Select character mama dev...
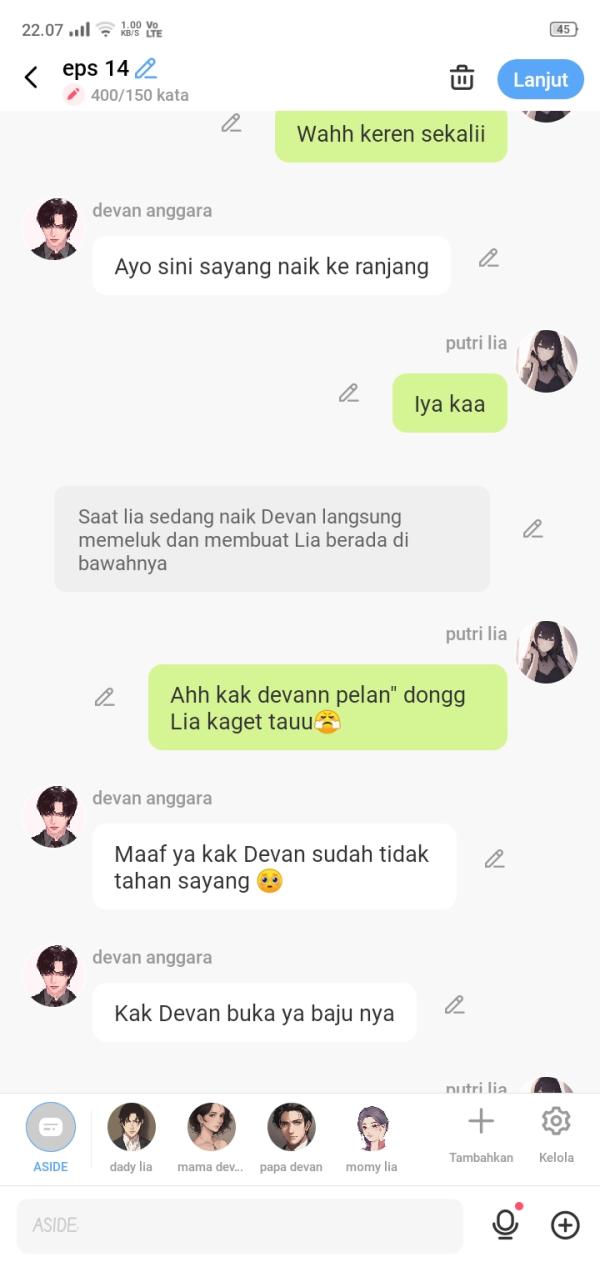Screen dimensions: 600x1267 point(211,1137)
